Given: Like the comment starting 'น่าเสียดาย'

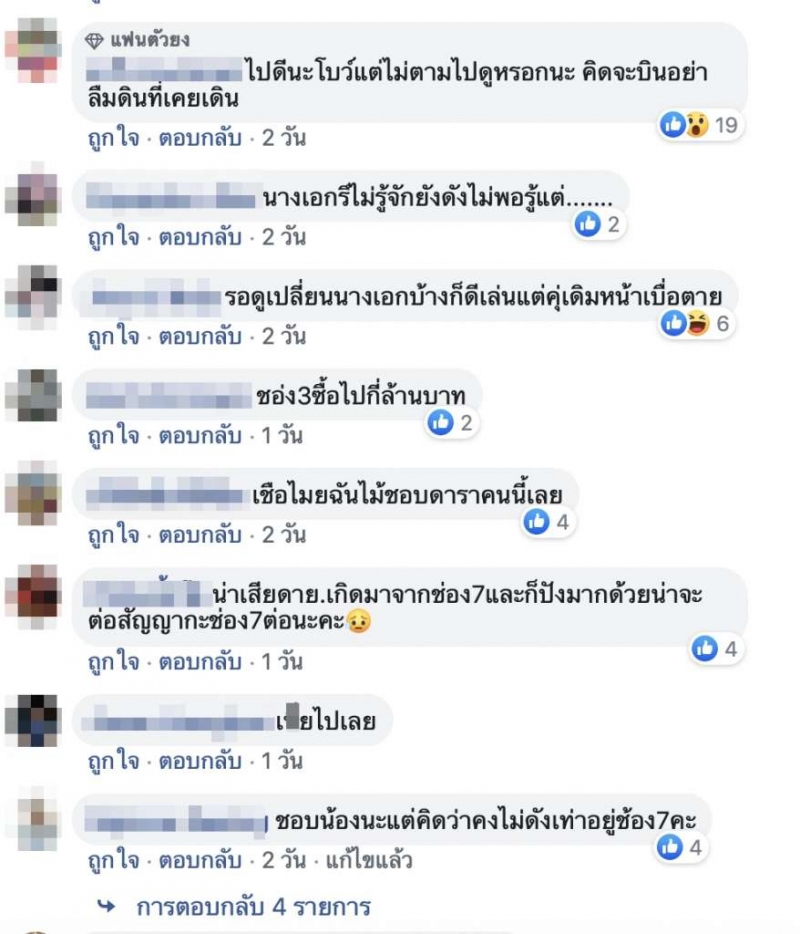Looking at the screenshot, I should 113,661.
